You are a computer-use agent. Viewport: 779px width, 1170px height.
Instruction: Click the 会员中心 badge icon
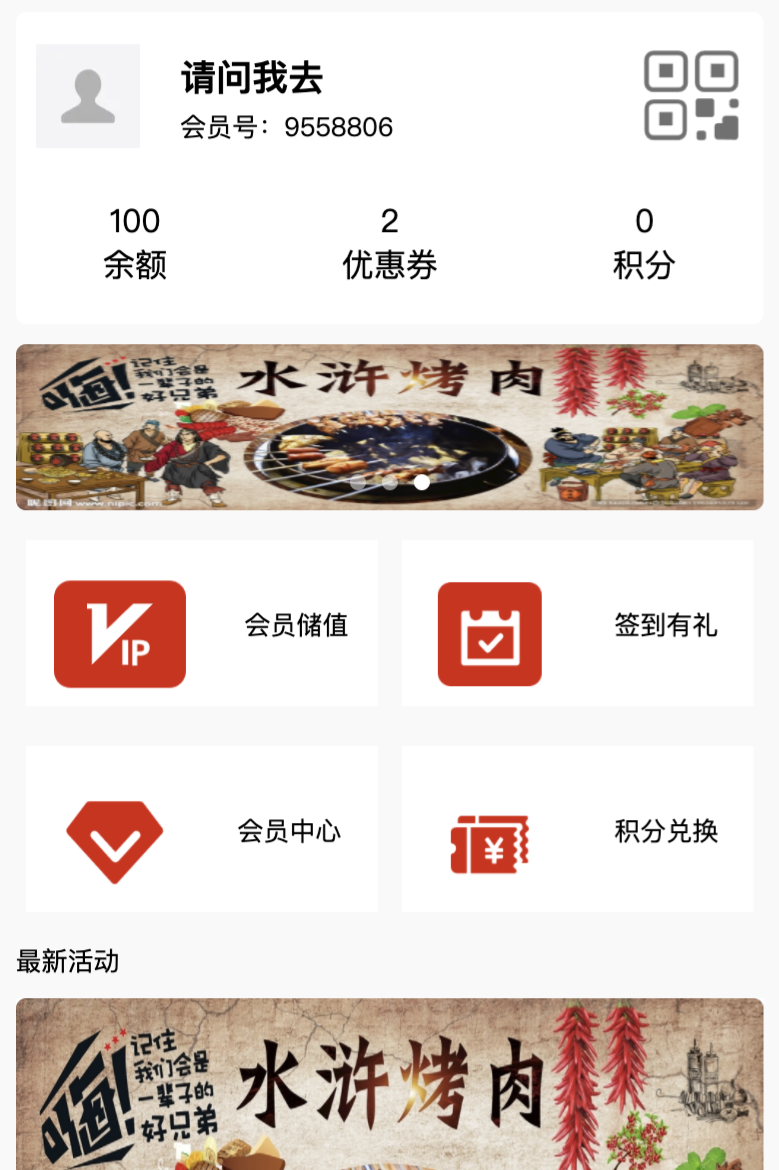(114, 840)
